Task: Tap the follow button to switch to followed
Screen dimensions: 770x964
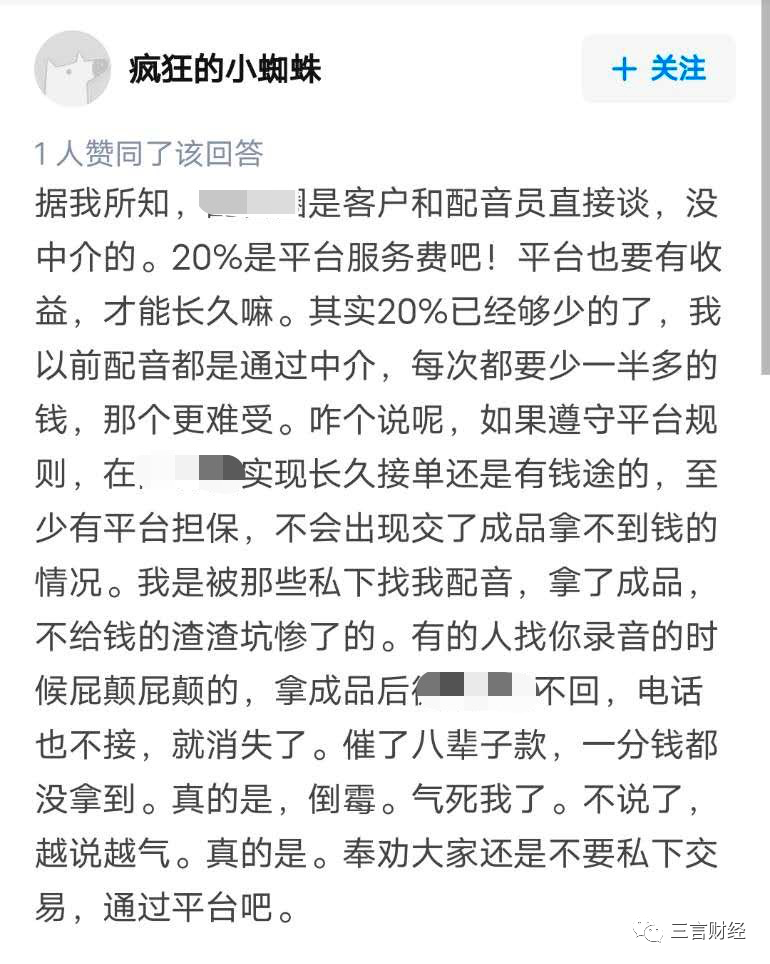Action: click(657, 69)
